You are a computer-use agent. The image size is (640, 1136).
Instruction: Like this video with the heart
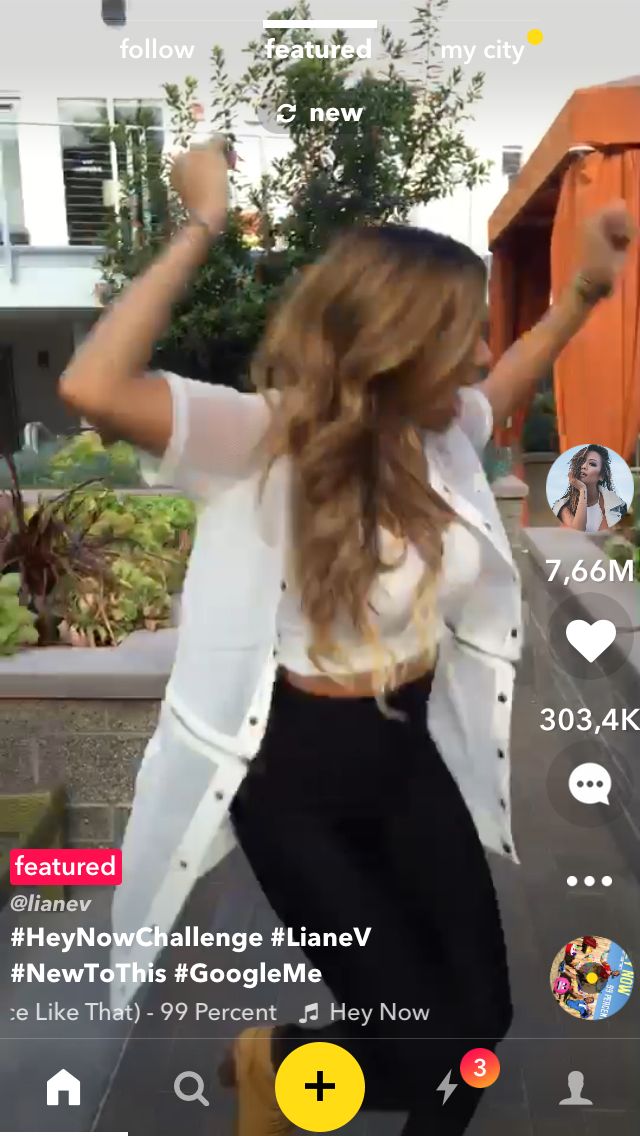(x=591, y=640)
